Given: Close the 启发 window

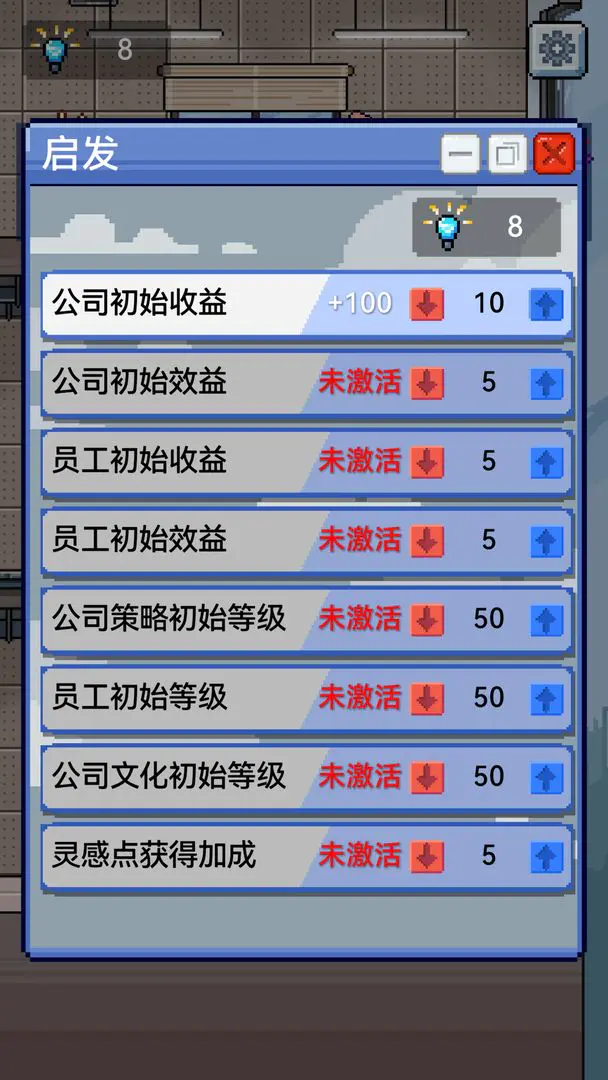Looking at the screenshot, I should tap(554, 155).
